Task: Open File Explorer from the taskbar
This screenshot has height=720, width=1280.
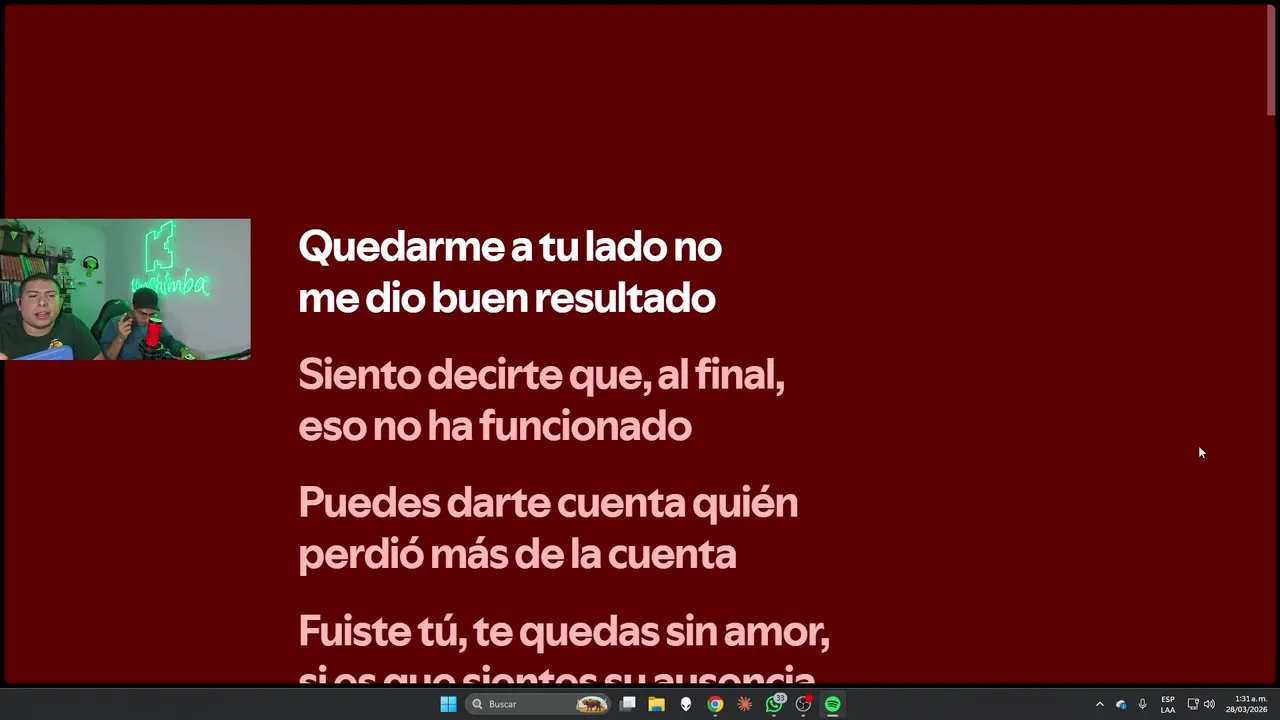Action: pos(657,704)
